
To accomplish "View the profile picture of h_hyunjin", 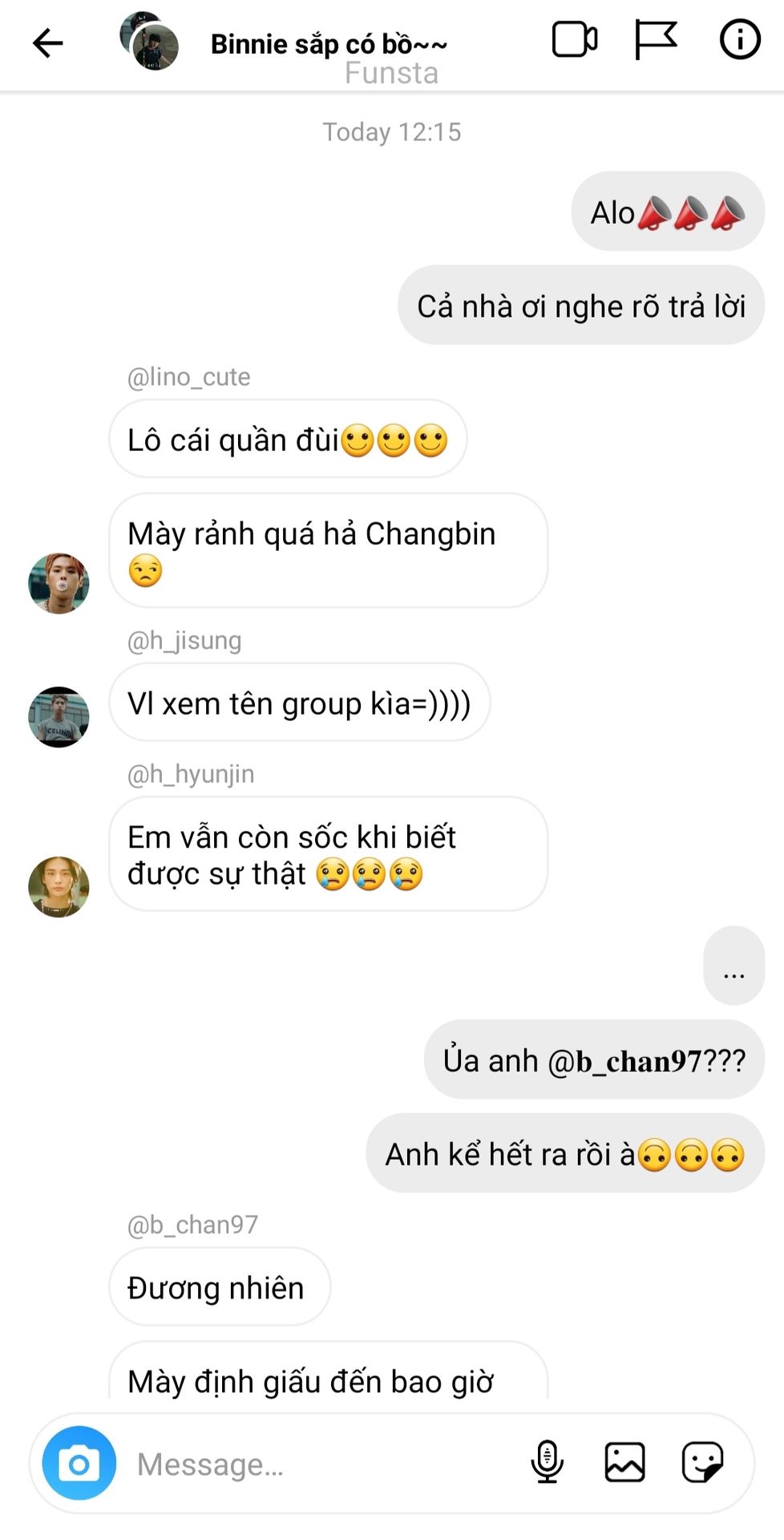I will pyautogui.click(x=59, y=887).
